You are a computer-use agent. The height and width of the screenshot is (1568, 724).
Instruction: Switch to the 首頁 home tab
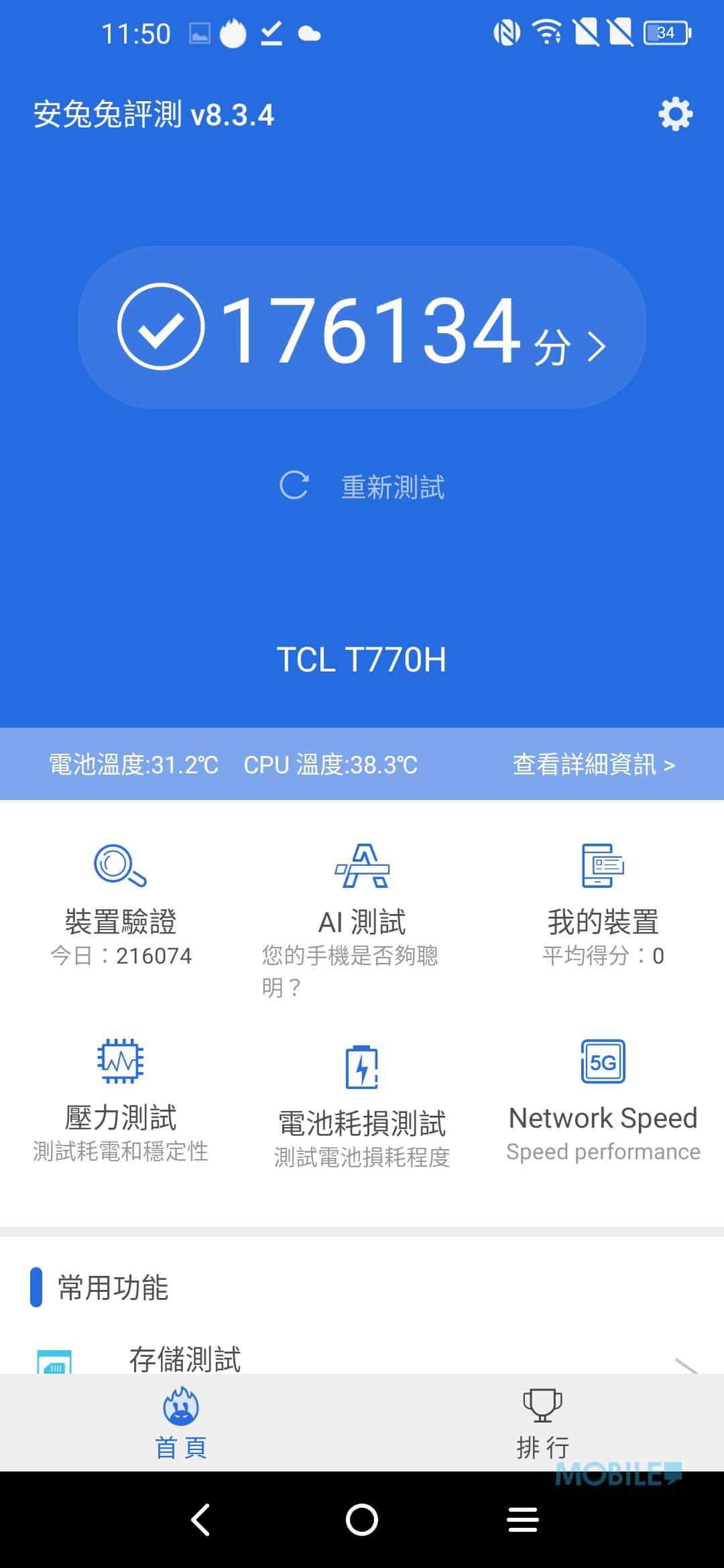coord(181,1423)
